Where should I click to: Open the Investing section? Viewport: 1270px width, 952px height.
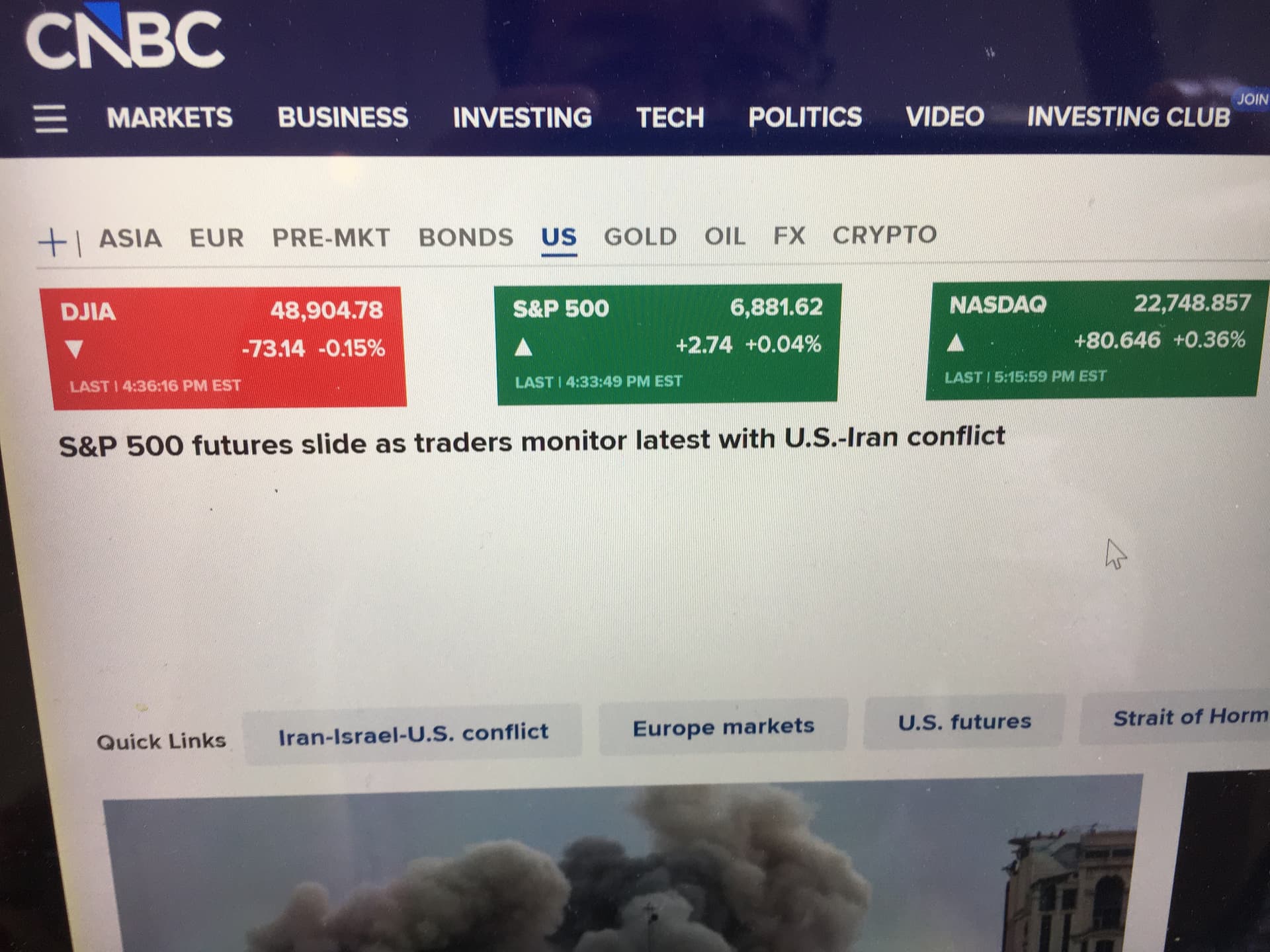pos(522,118)
